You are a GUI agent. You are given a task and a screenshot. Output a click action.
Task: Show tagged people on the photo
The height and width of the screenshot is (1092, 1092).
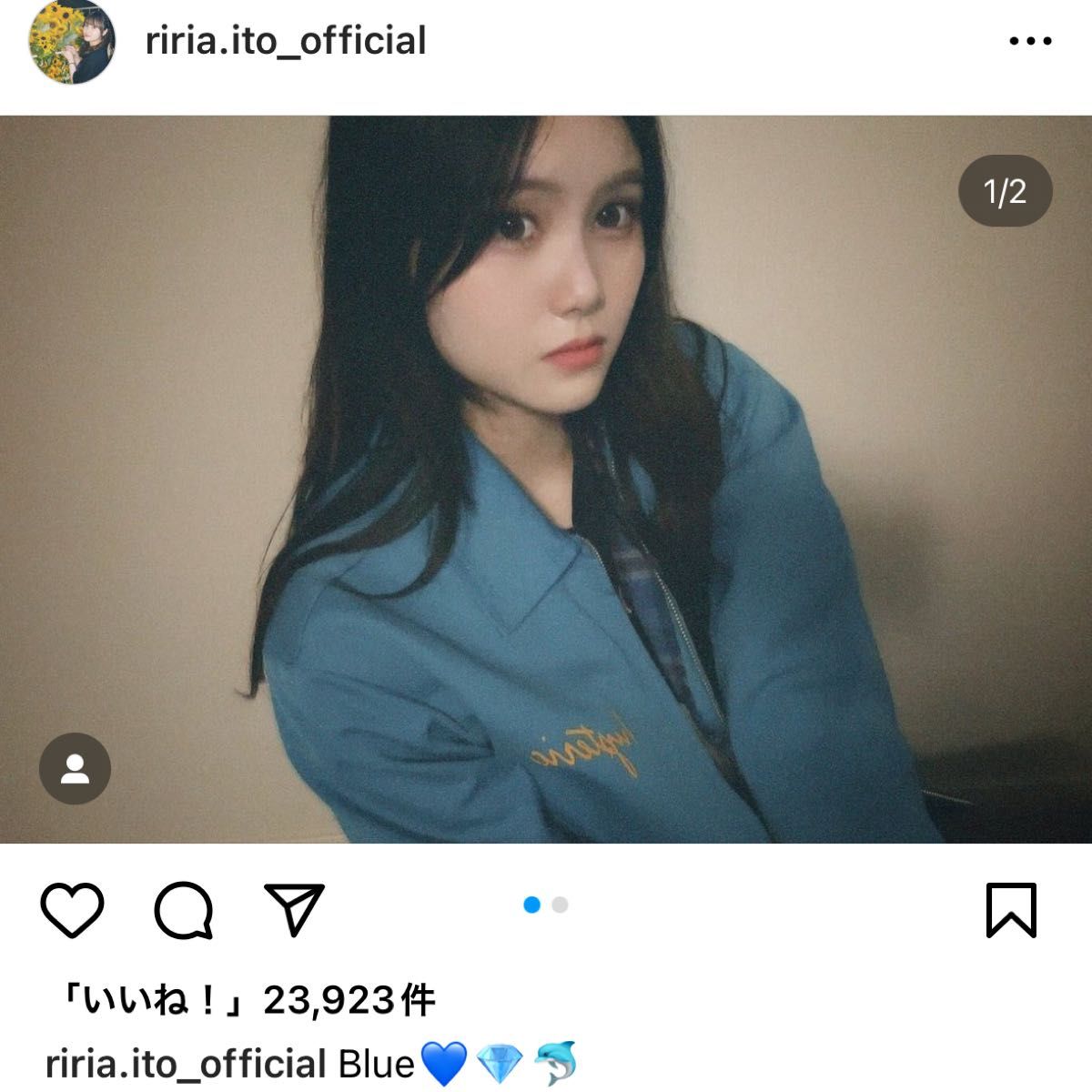click(x=75, y=769)
